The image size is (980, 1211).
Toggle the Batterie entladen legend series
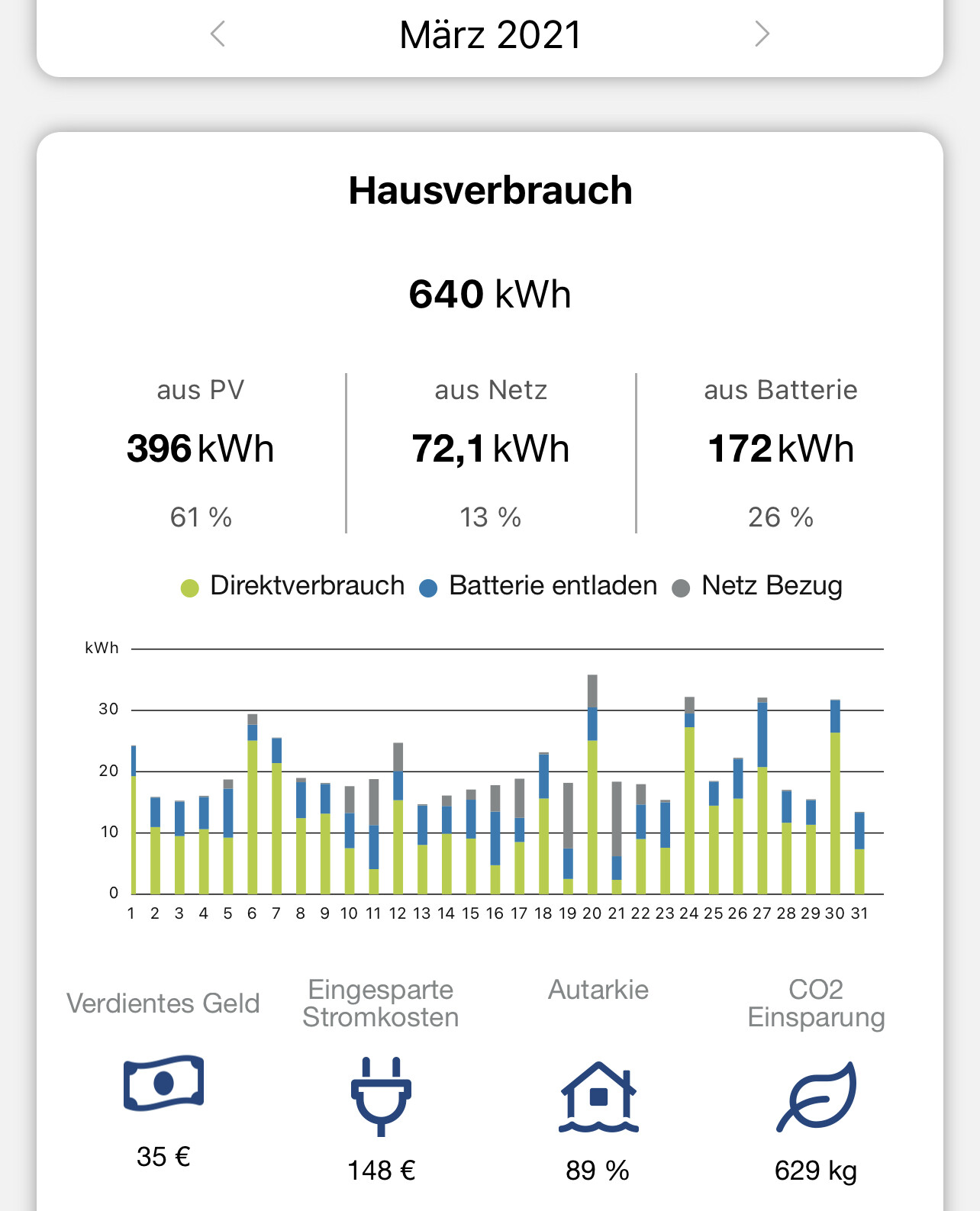[x=539, y=586]
